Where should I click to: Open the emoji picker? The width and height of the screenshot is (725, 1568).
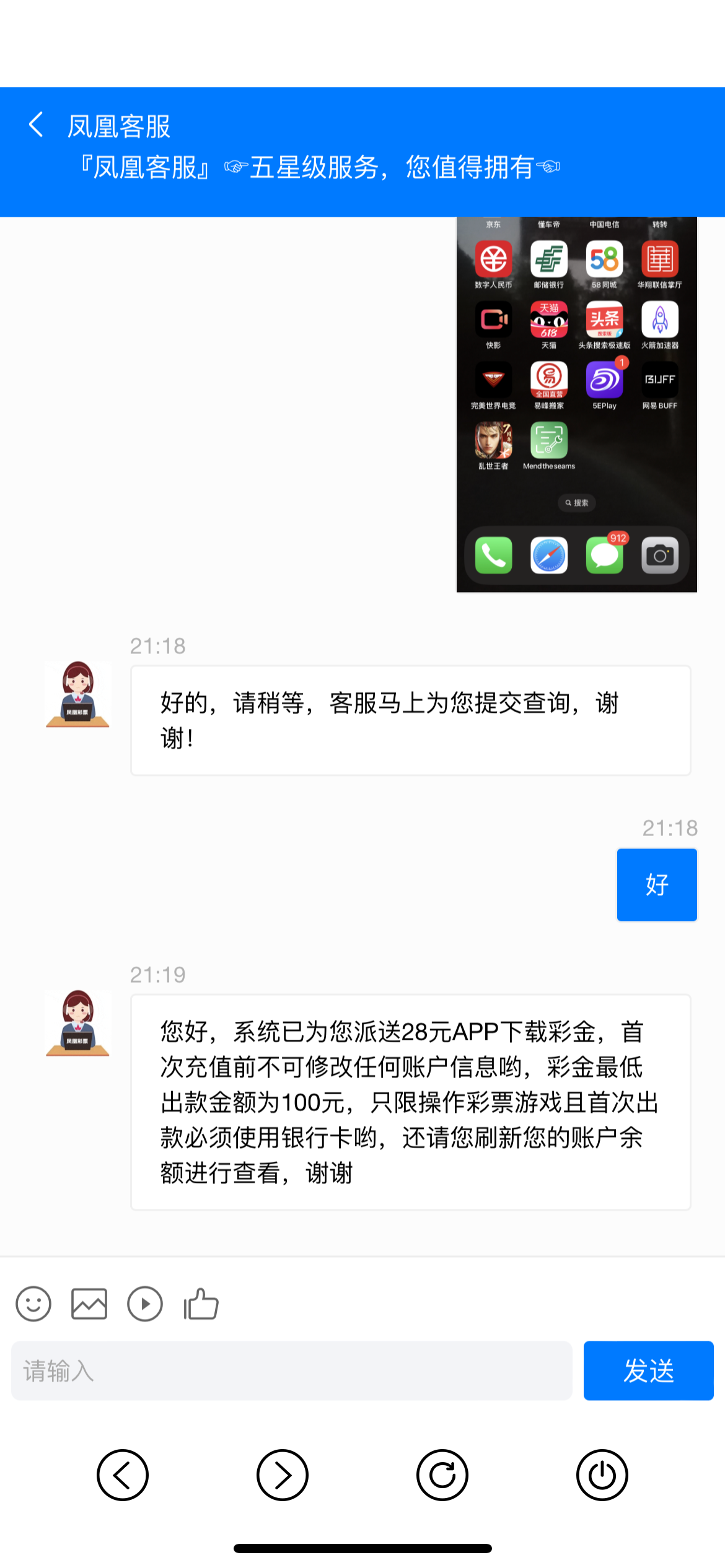point(33,1304)
